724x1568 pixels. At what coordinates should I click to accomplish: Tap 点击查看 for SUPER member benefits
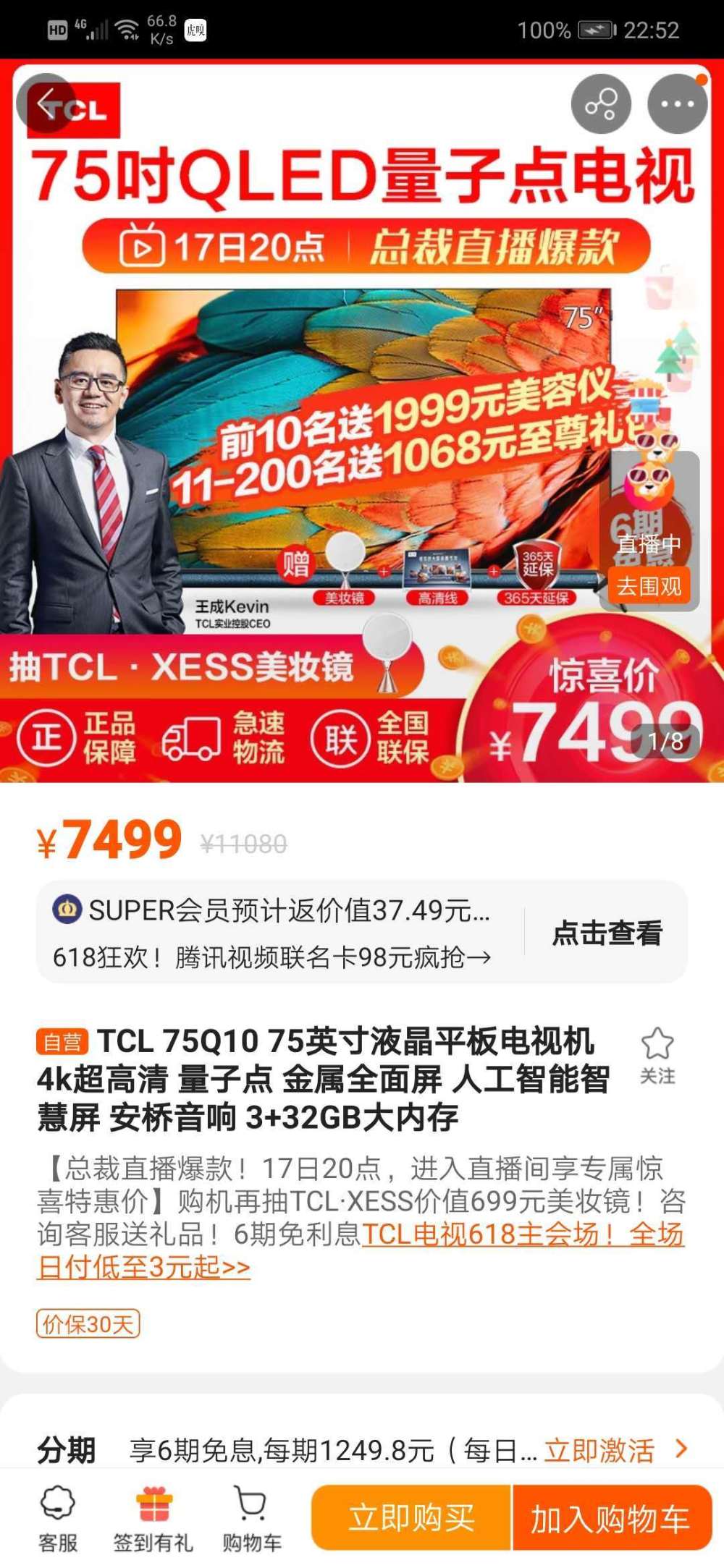(x=607, y=933)
